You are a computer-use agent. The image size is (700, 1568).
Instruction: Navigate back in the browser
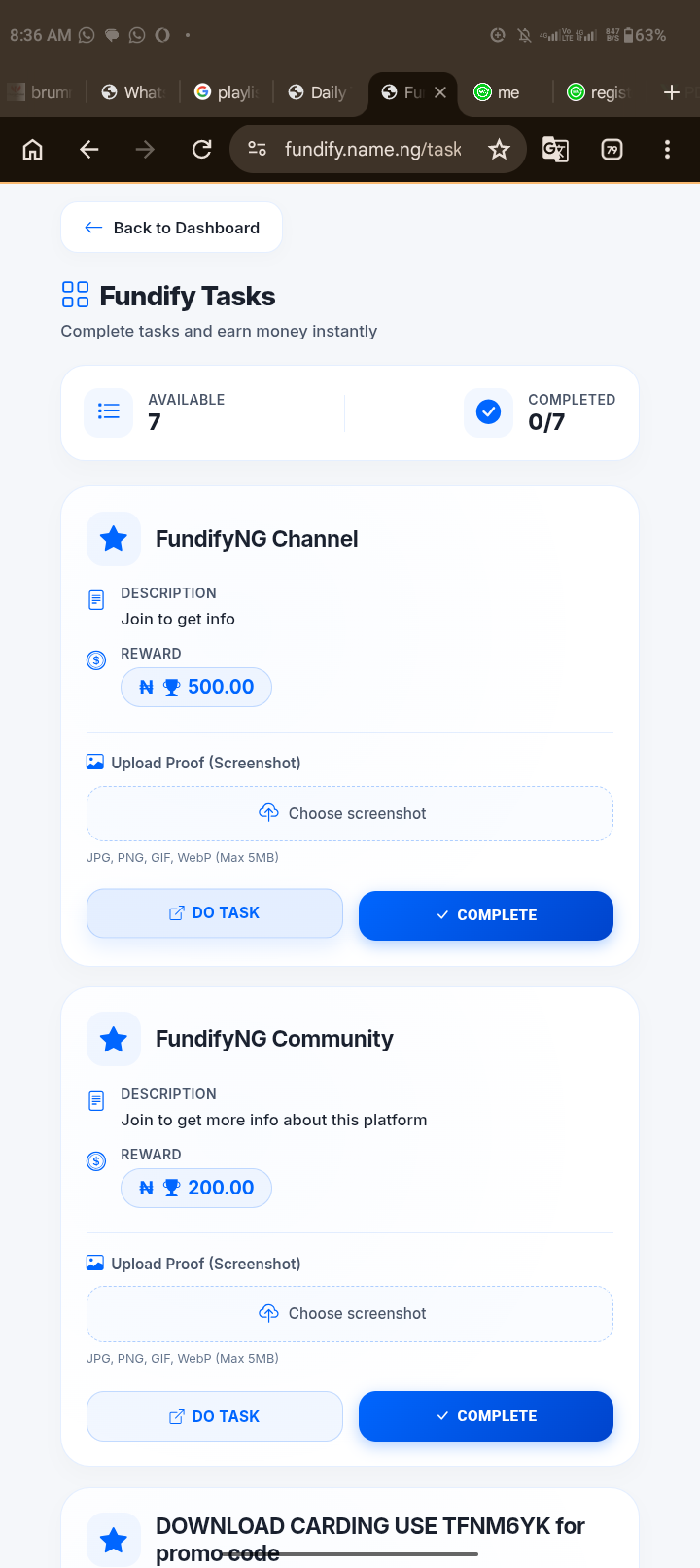[x=89, y=149]
